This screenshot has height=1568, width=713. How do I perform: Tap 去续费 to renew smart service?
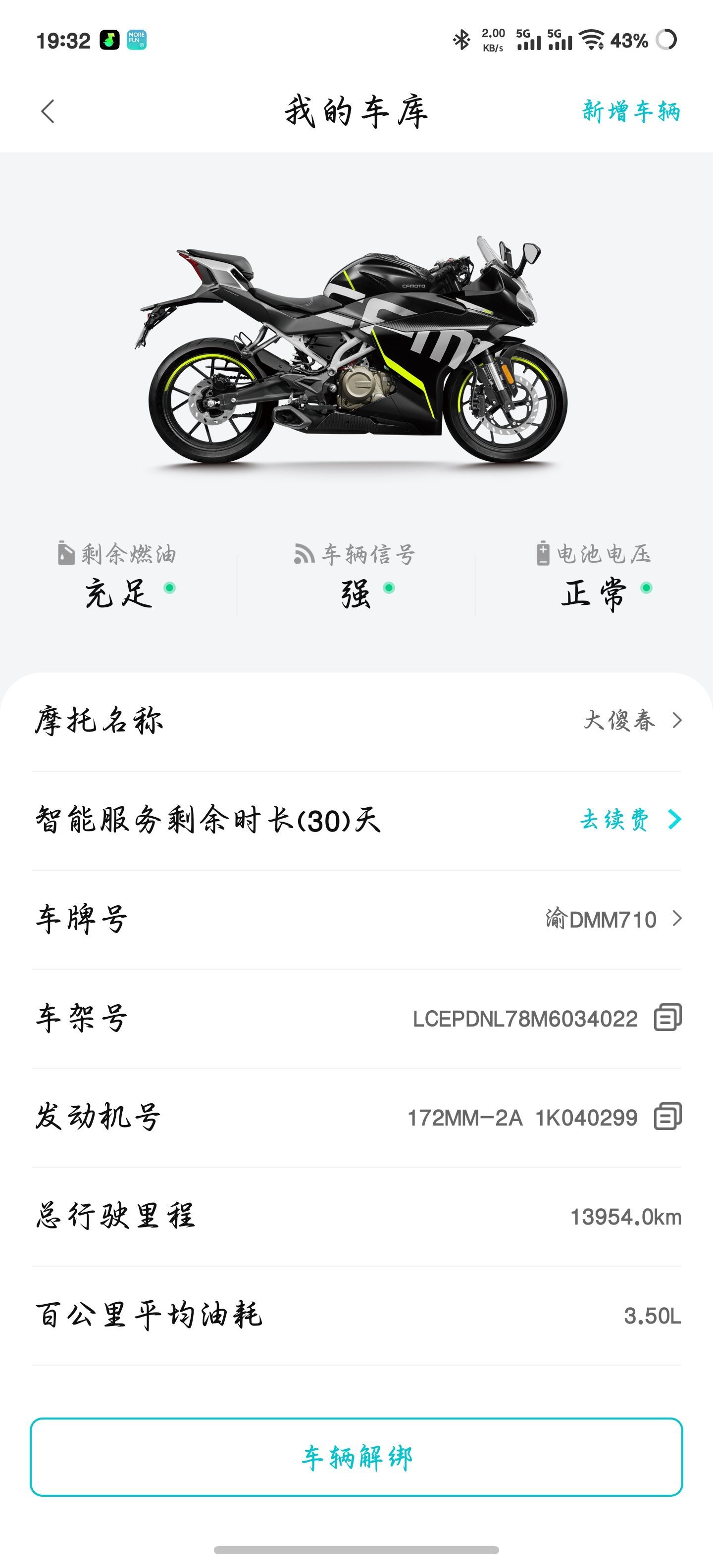point(629,819)
